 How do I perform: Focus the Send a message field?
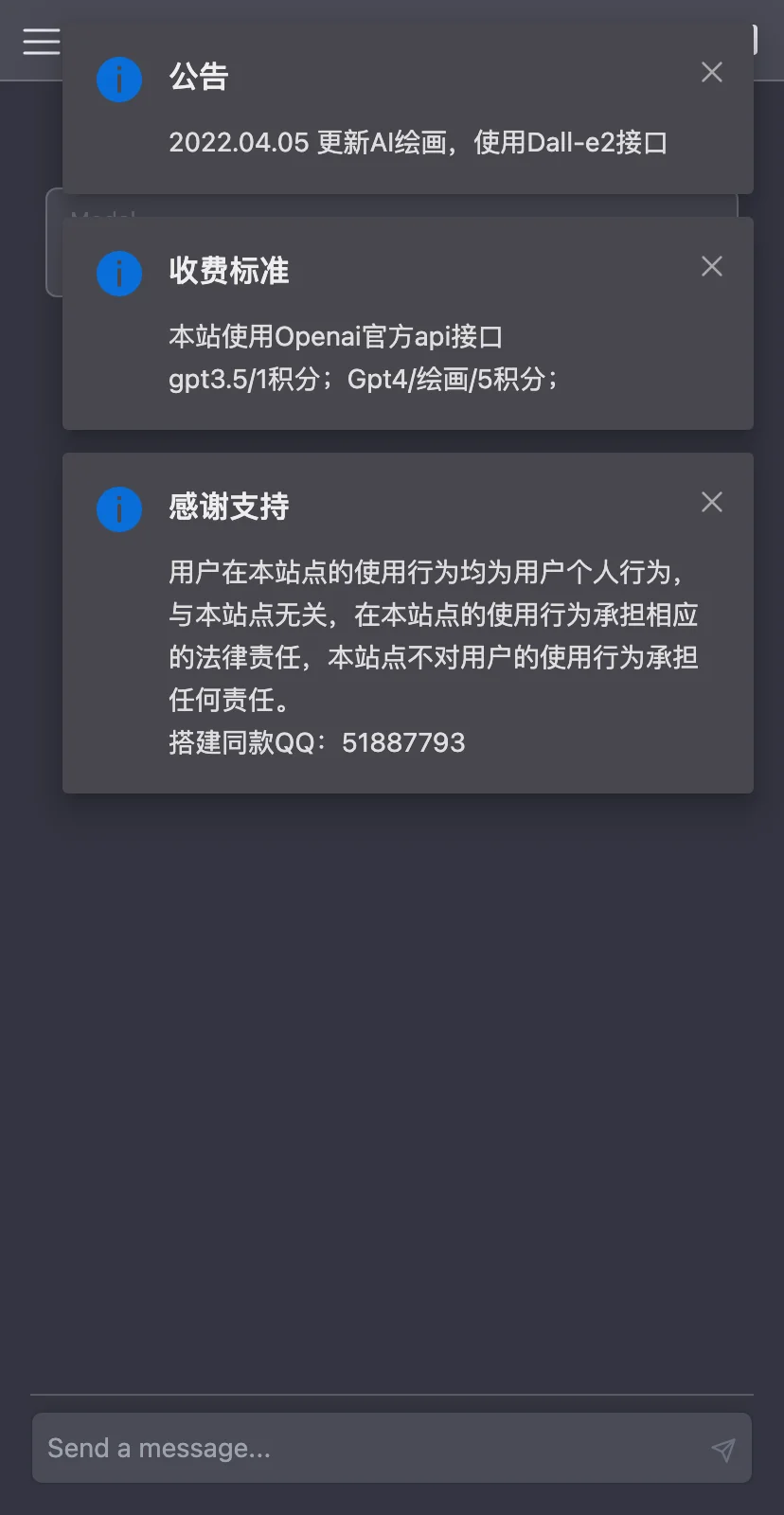(x=360, y=1448)
